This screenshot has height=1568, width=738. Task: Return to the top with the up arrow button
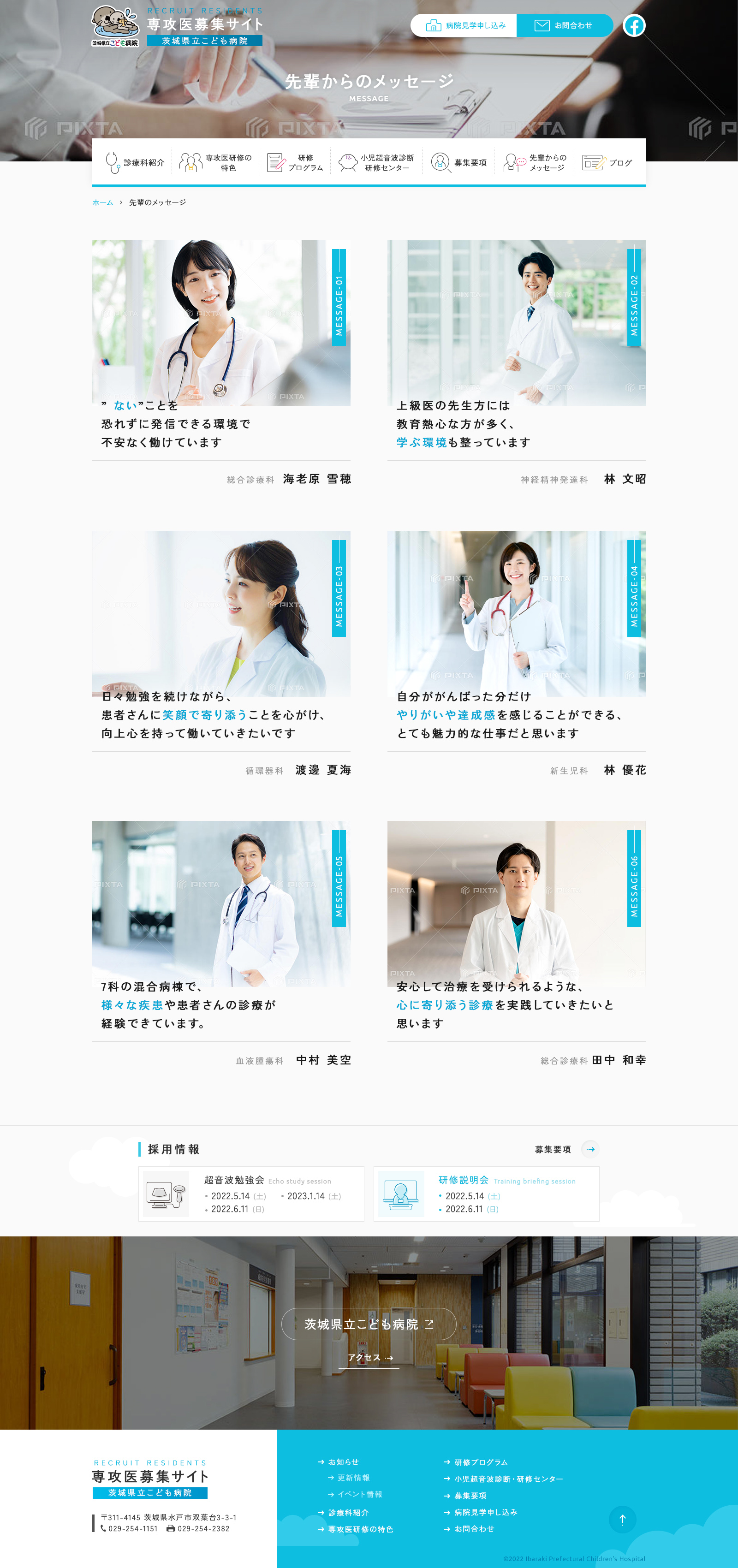622,1519
